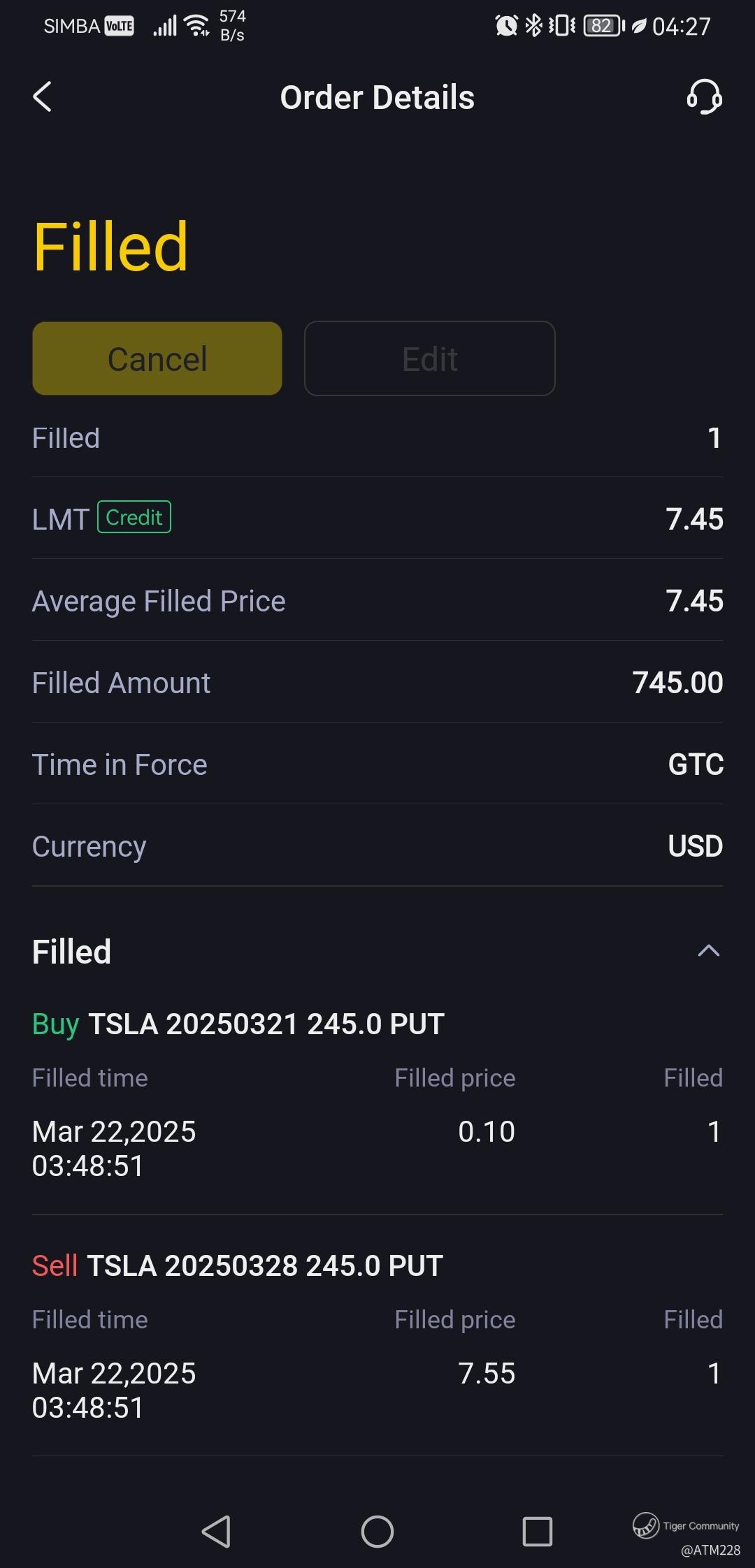Tap the Edit order button
Viewport: 755px width, 1568px height.
(429, 358)
